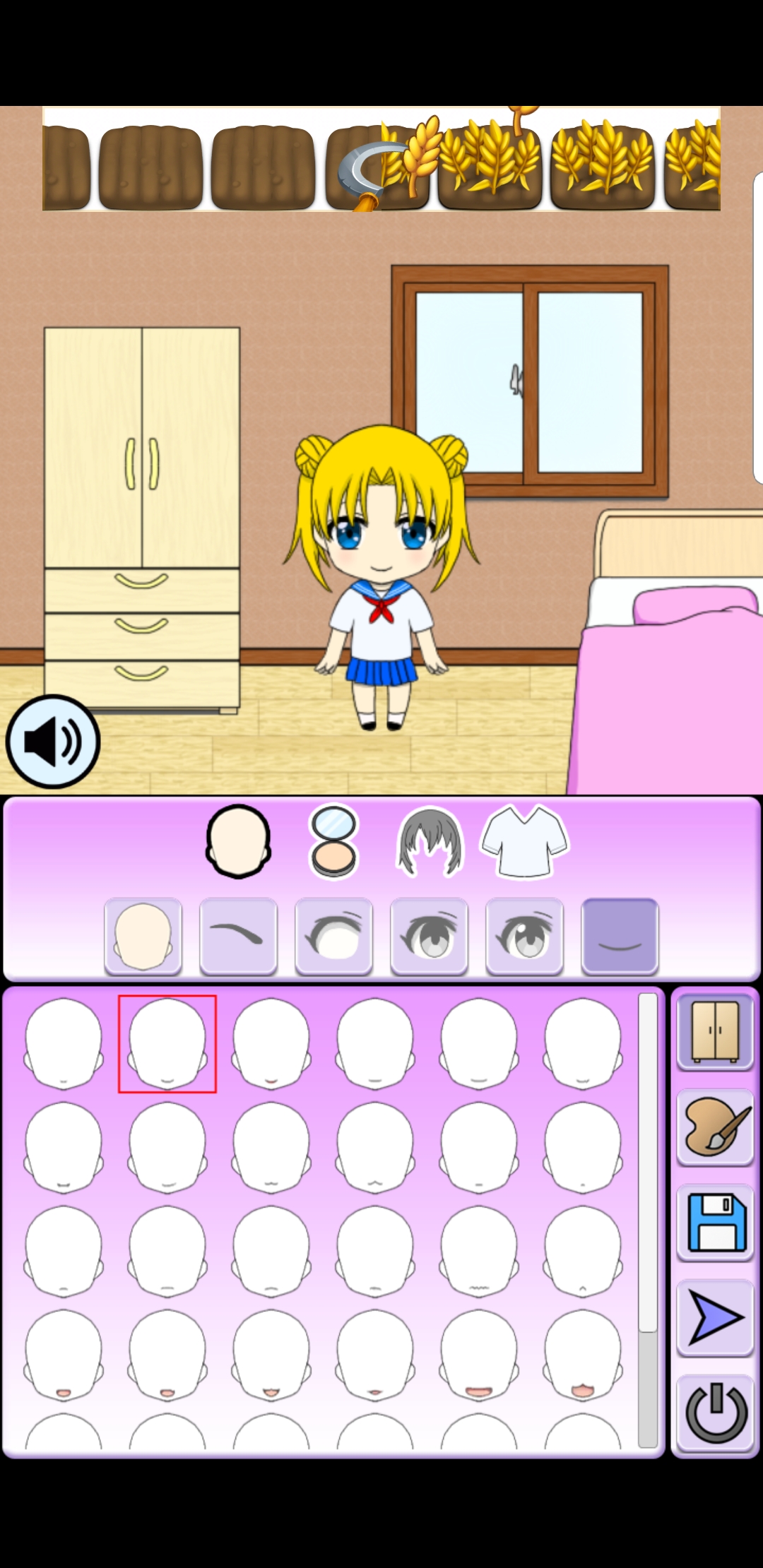The height and width of the screenshot is (1568, 763).
Task: Open the paint palette color tool
Action: tap(716, 1127)
